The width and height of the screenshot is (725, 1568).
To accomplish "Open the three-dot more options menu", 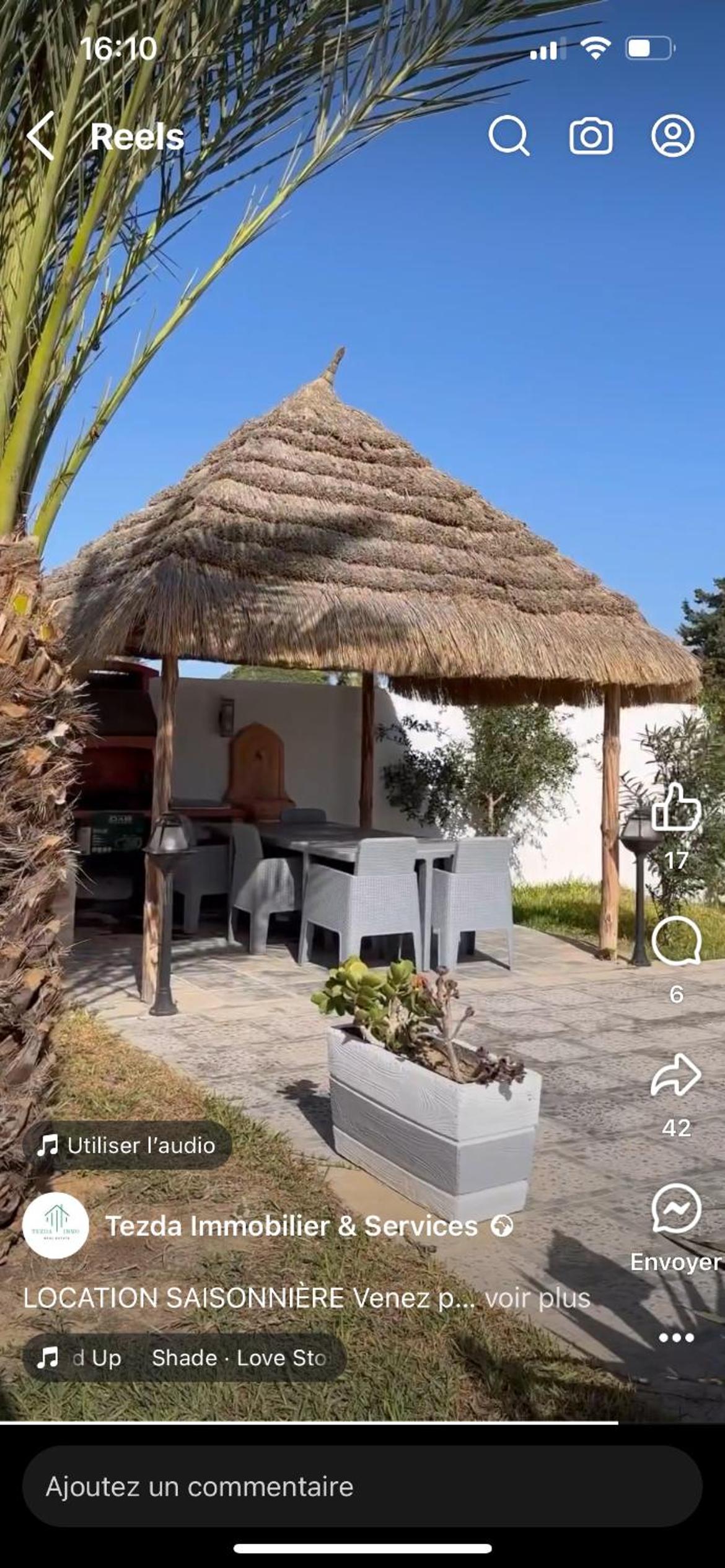I will 676,1338.
